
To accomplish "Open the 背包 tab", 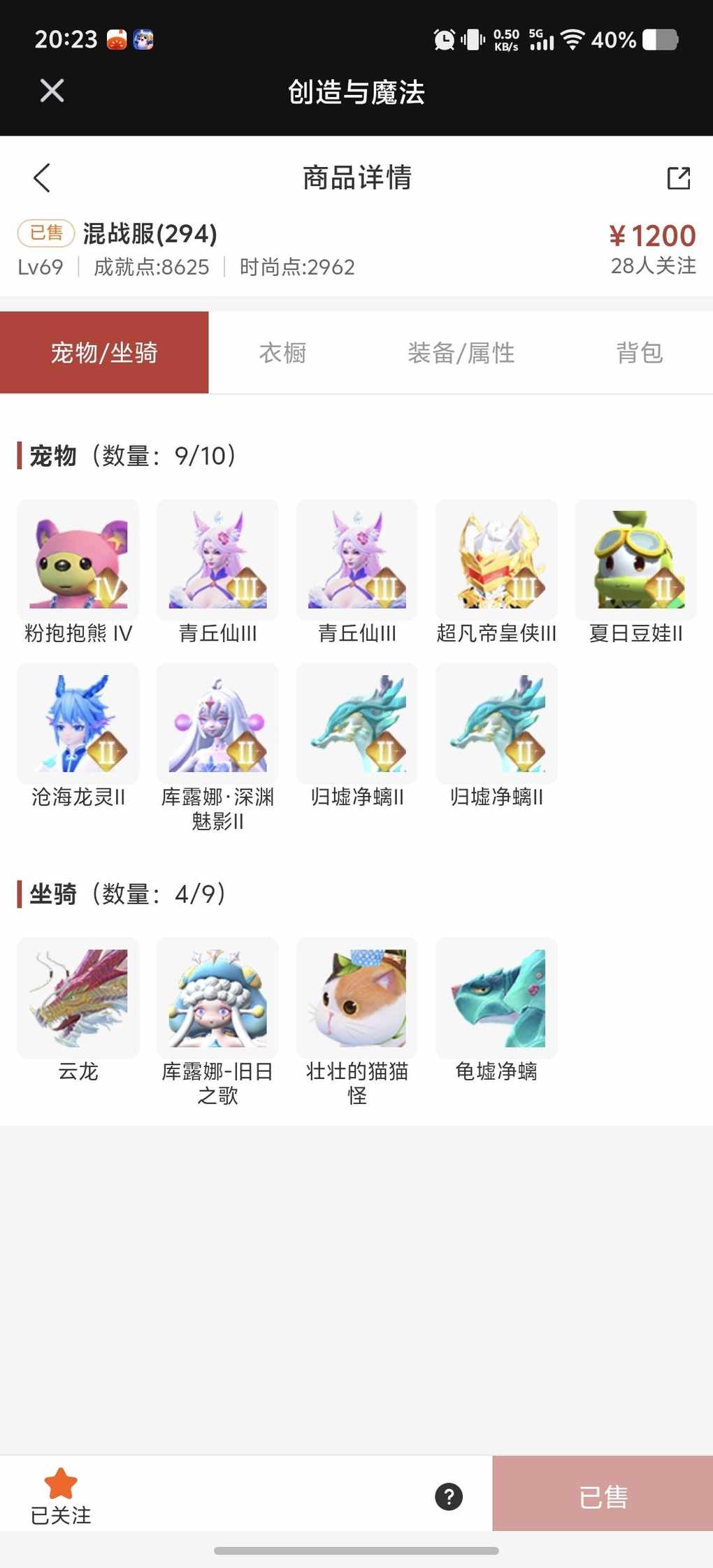I will [639, 353].
